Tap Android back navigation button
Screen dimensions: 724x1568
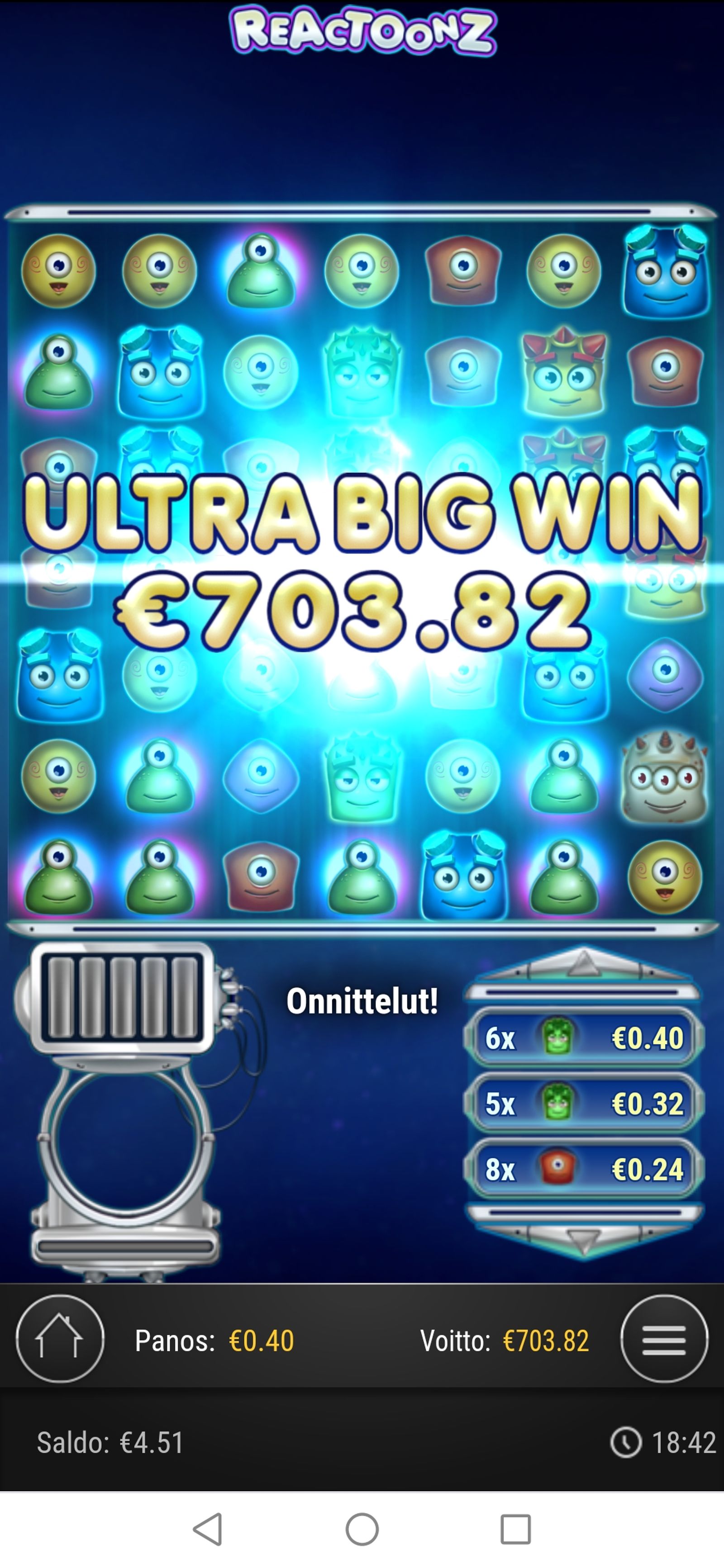pos(208,1529)
